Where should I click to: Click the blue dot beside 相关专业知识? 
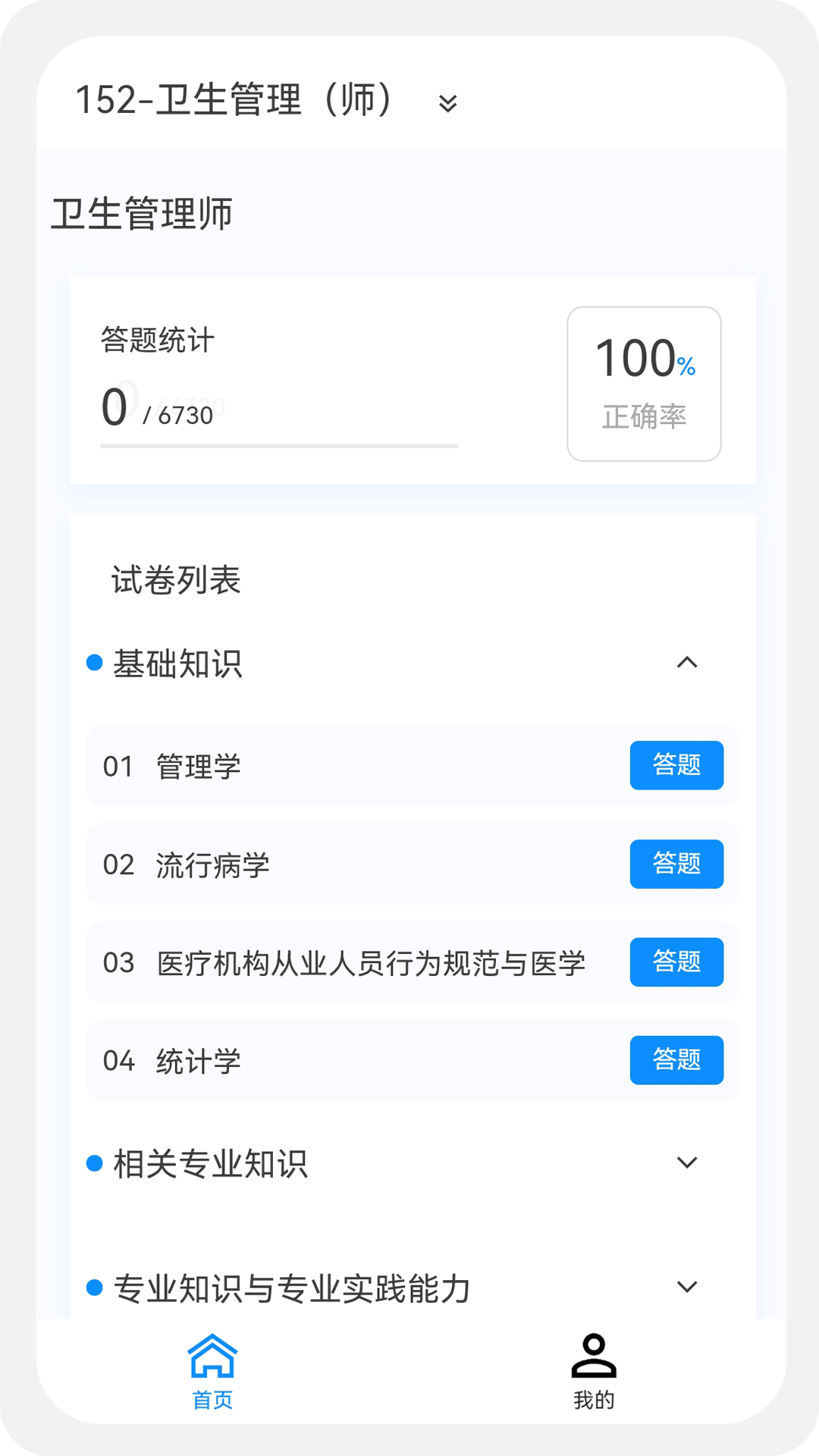pos(93,1162)
